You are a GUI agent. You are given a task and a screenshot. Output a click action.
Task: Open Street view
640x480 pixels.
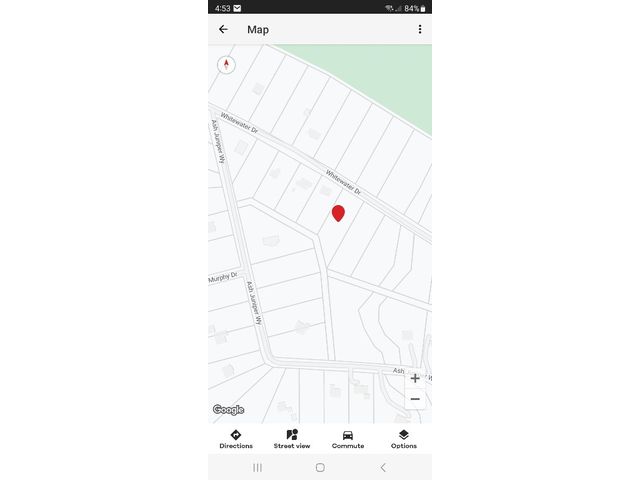pos(292,439)
